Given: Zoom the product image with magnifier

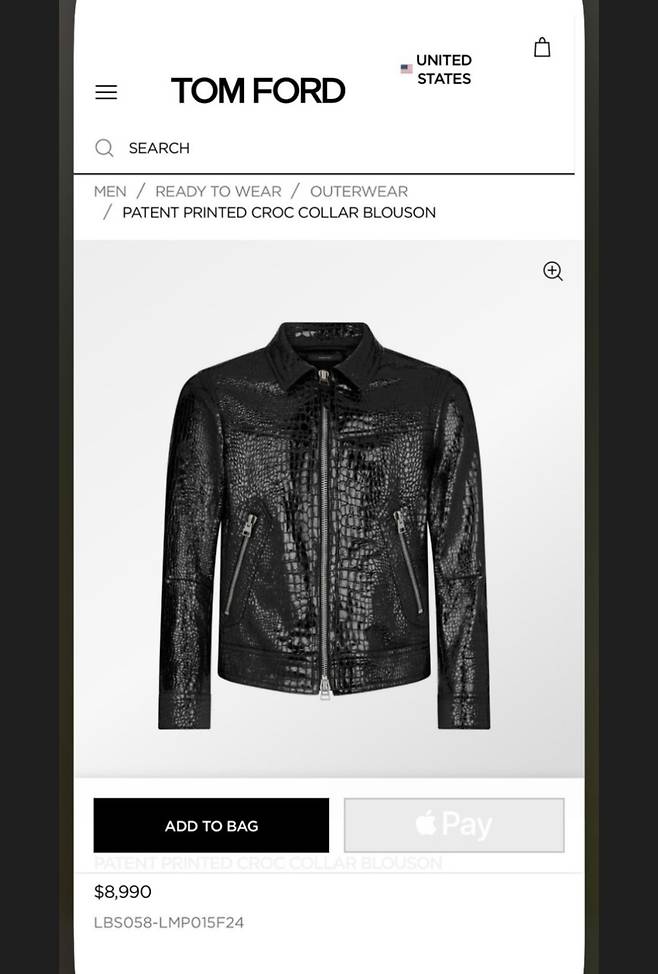Looking at the screenshot, I should click(x=553, y=271).
